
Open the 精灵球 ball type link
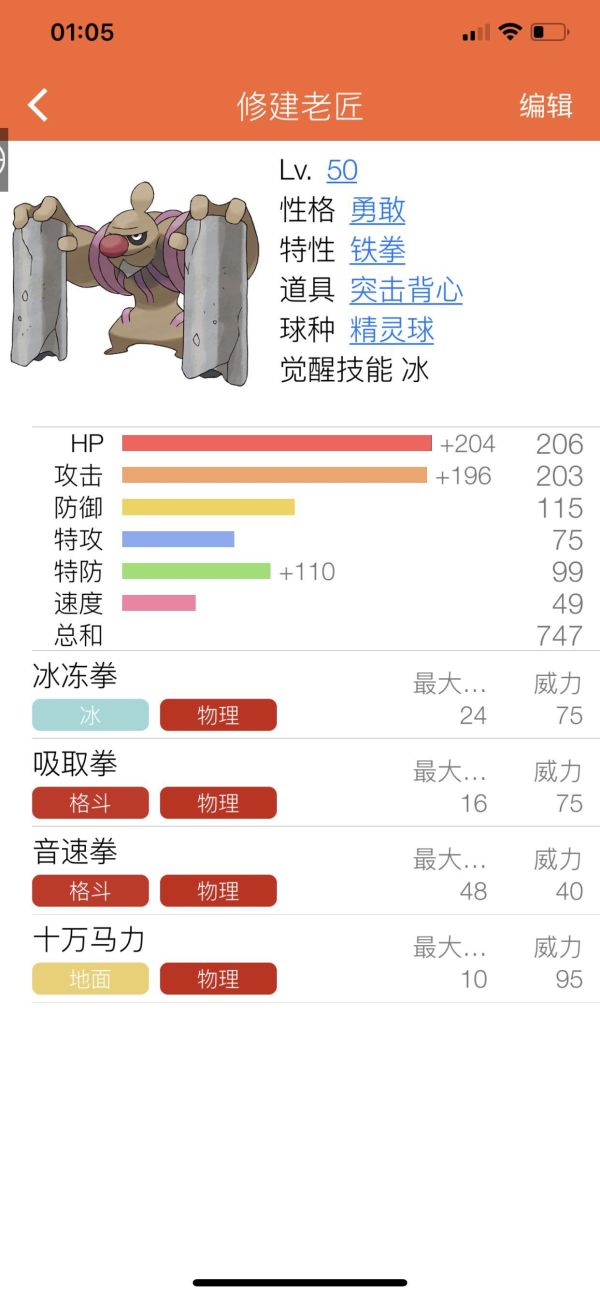[x=391, y=330]
